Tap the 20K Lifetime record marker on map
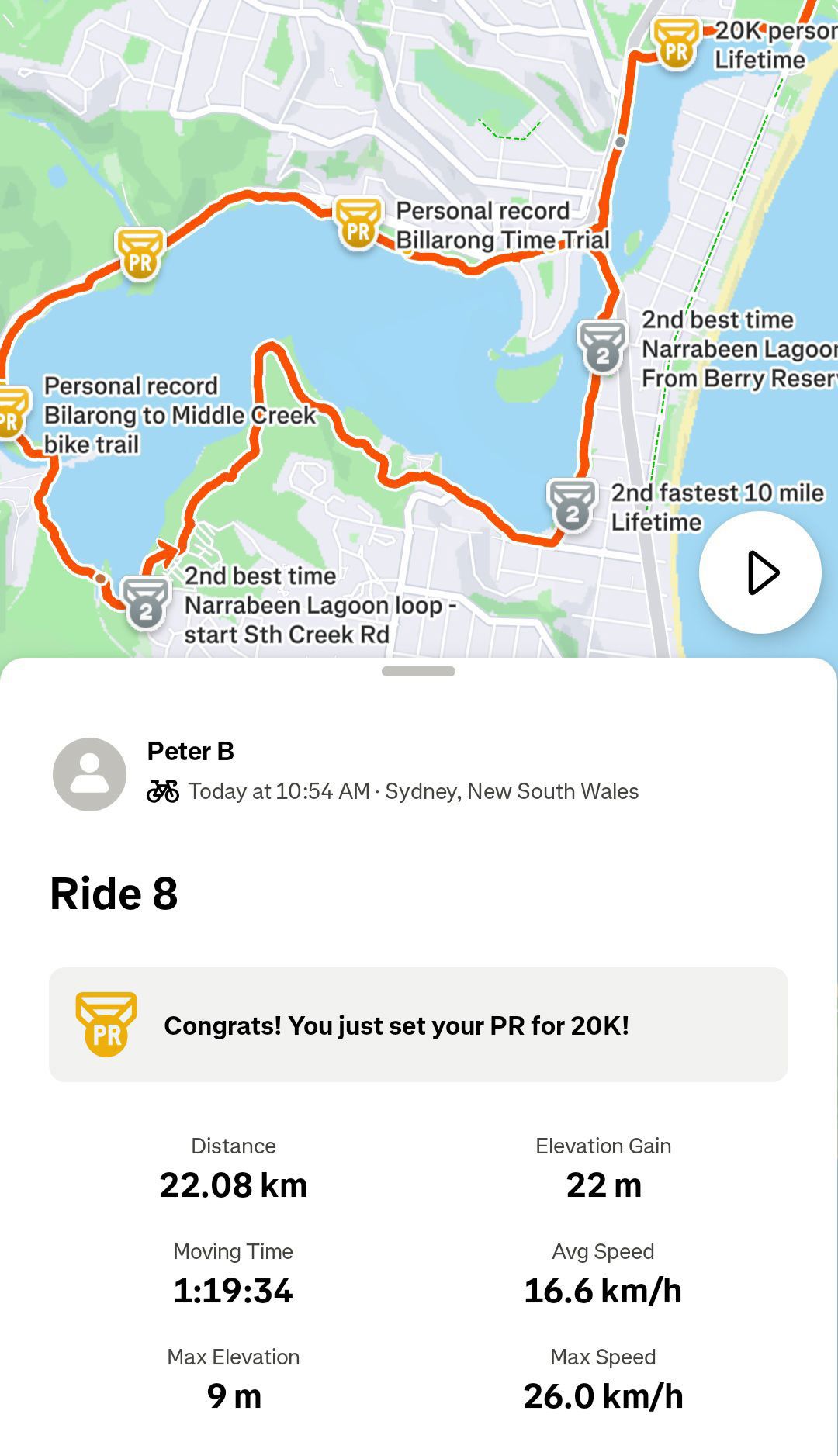This screenshot has height=1456, width=838. click(x=676, y=43)
